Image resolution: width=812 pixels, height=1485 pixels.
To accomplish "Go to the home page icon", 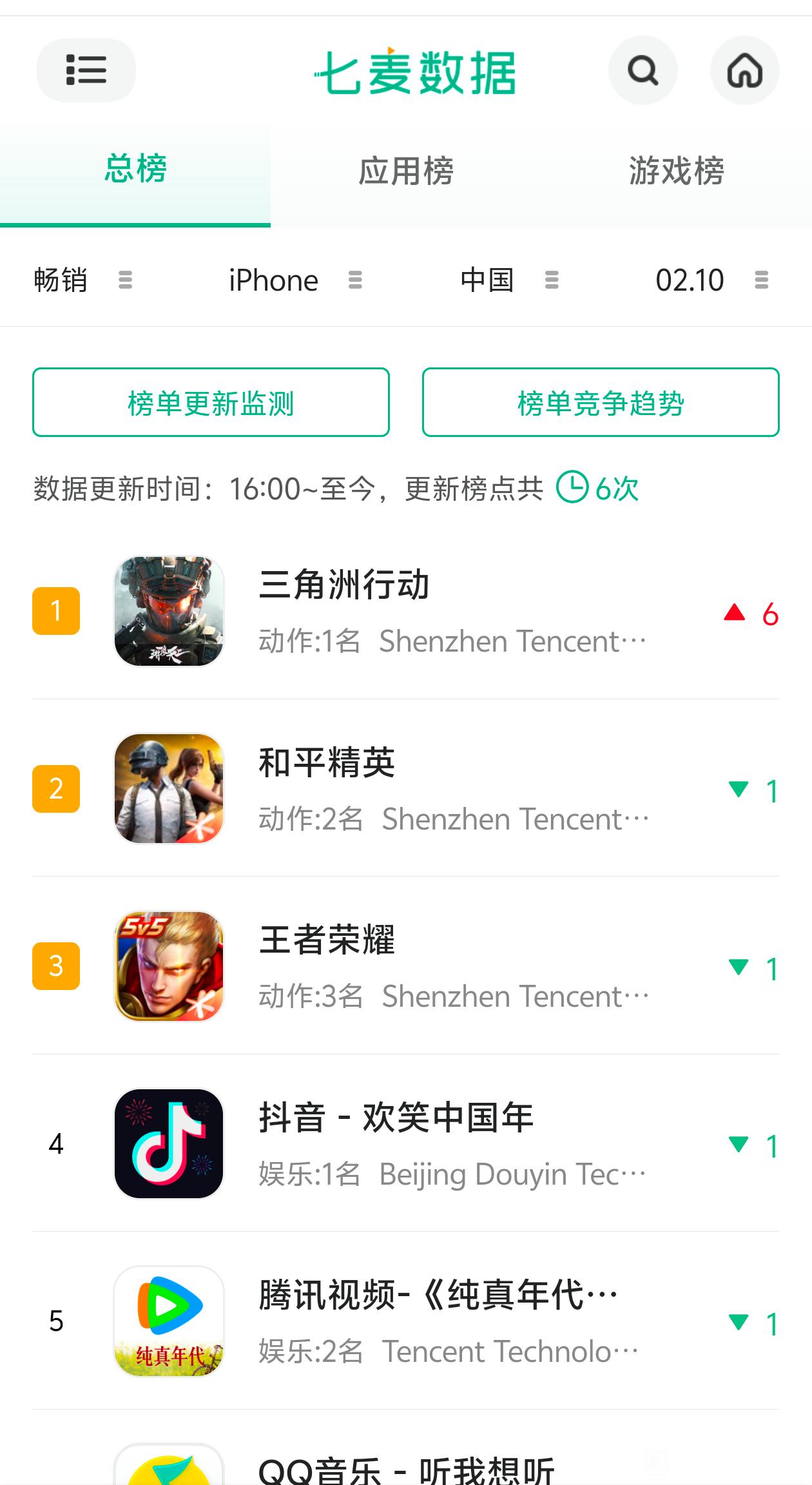I will [744, 70].
